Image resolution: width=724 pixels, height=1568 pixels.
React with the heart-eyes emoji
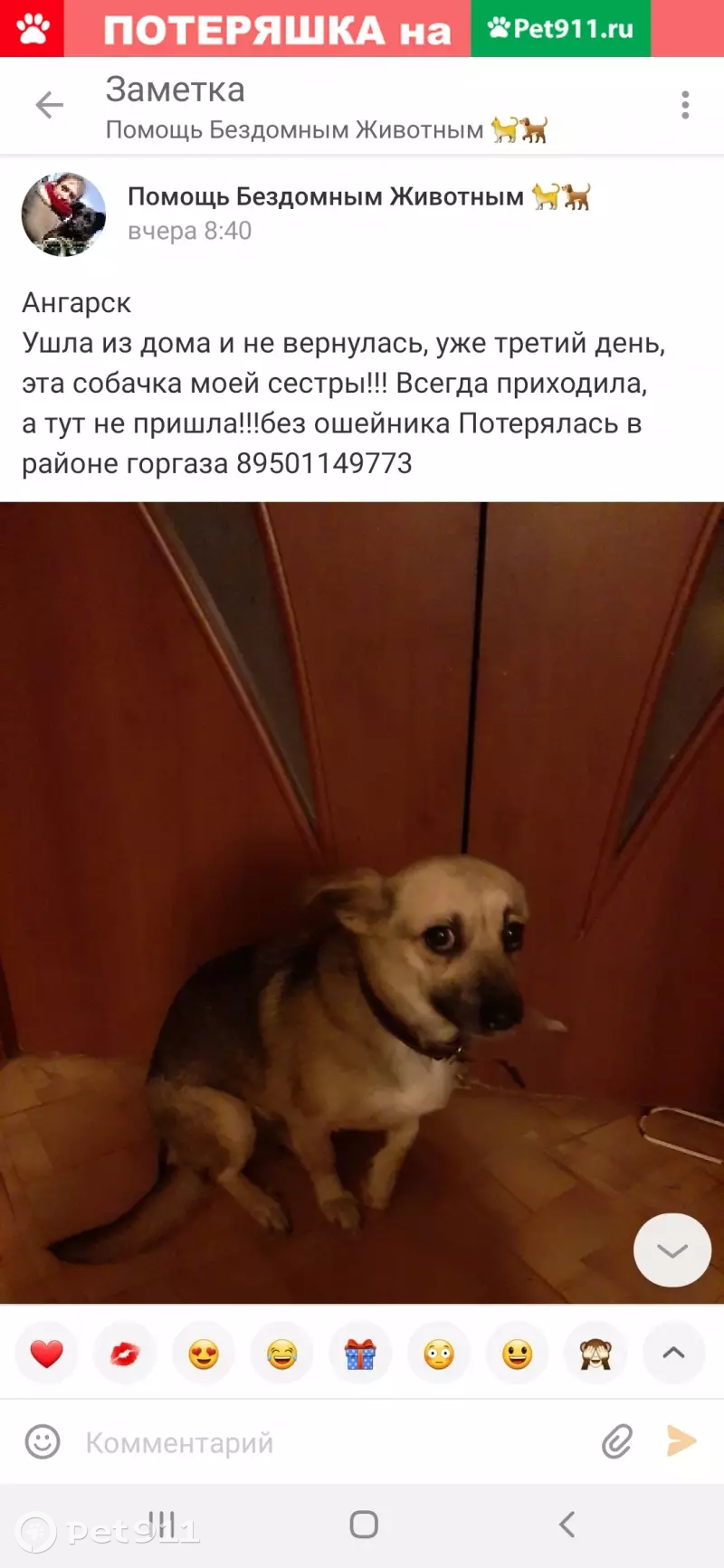[x=204, y=1354]
